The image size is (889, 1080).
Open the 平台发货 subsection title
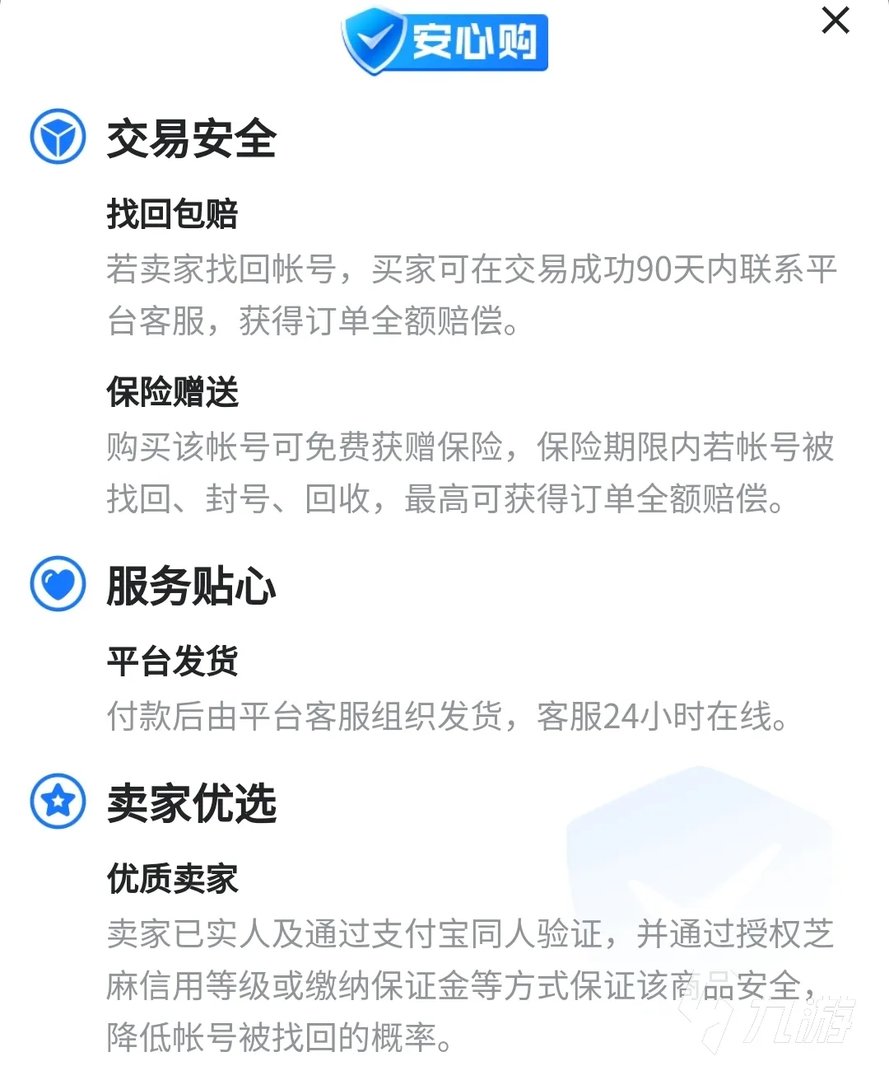pyautogui.click(x=172, y=661)
